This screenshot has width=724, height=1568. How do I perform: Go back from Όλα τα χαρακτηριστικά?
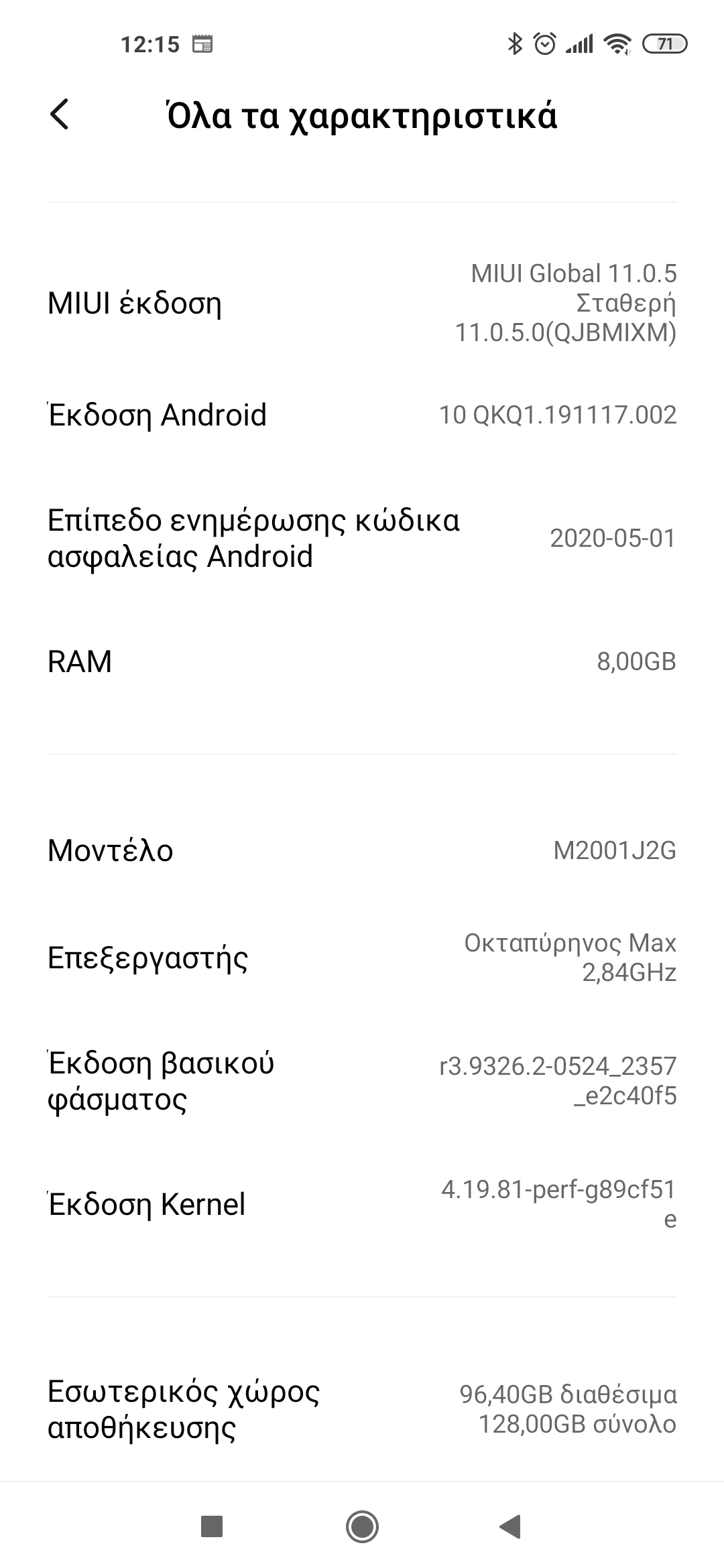tap(60, 115)
